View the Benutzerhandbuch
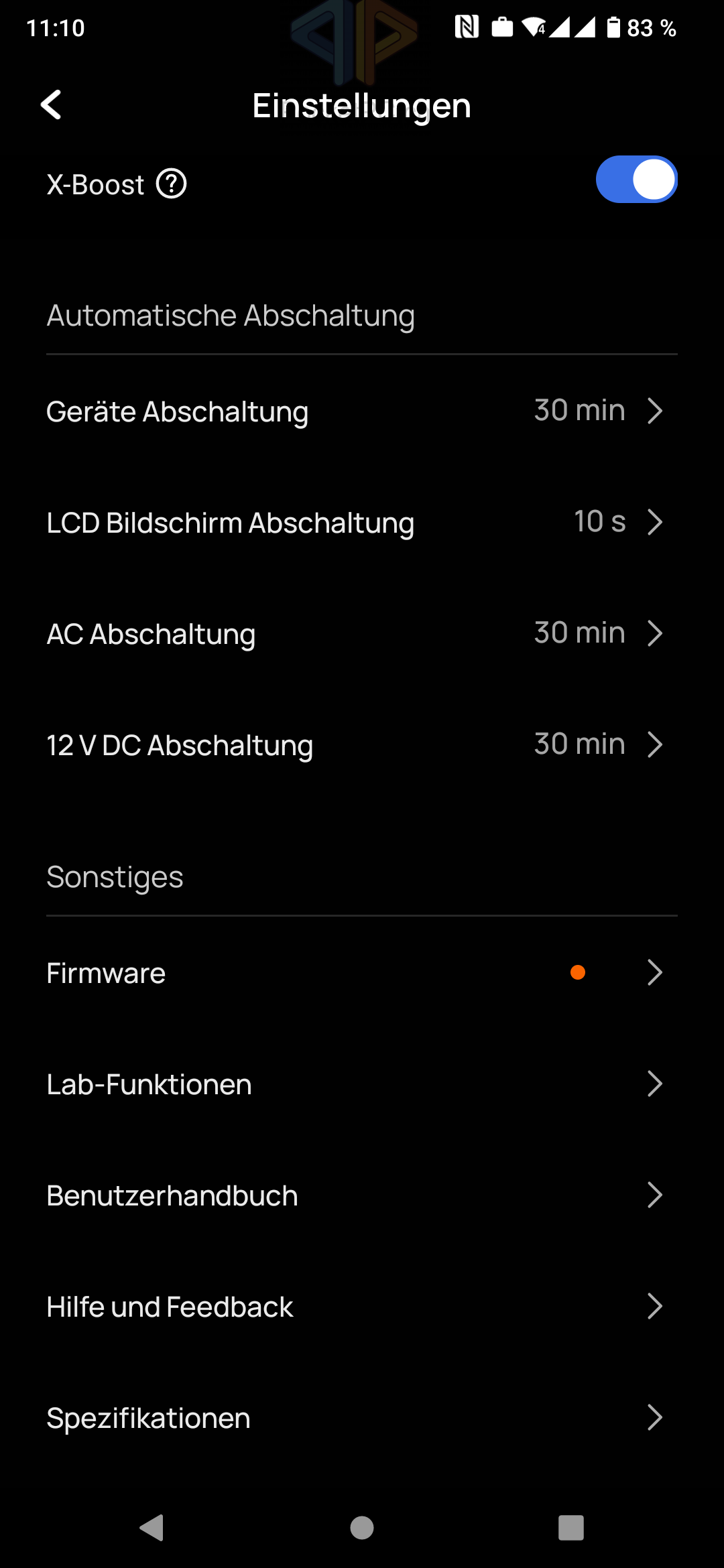724x1568 pixels. [x=362, y=1195]
